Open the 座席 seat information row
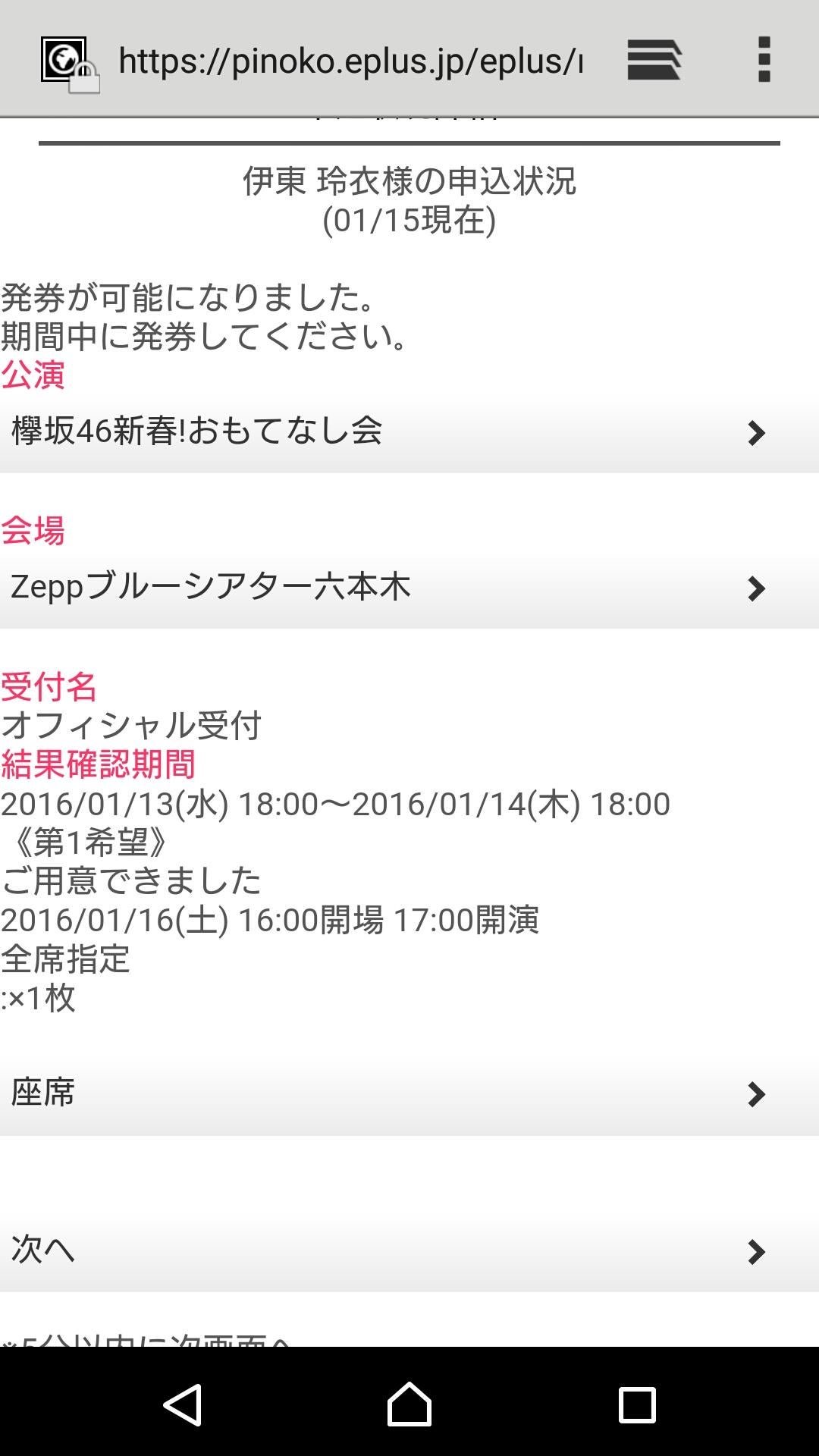 pos(409,1094)
